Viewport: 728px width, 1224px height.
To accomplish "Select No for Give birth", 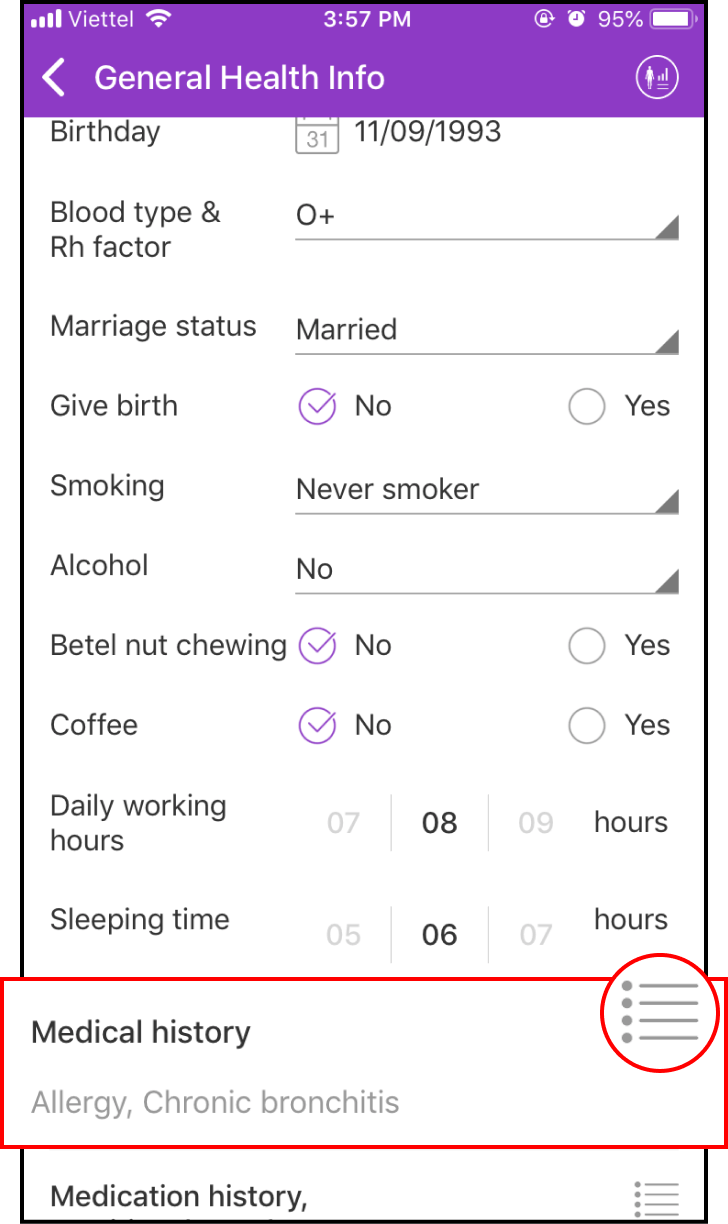I will coord(318,407).
